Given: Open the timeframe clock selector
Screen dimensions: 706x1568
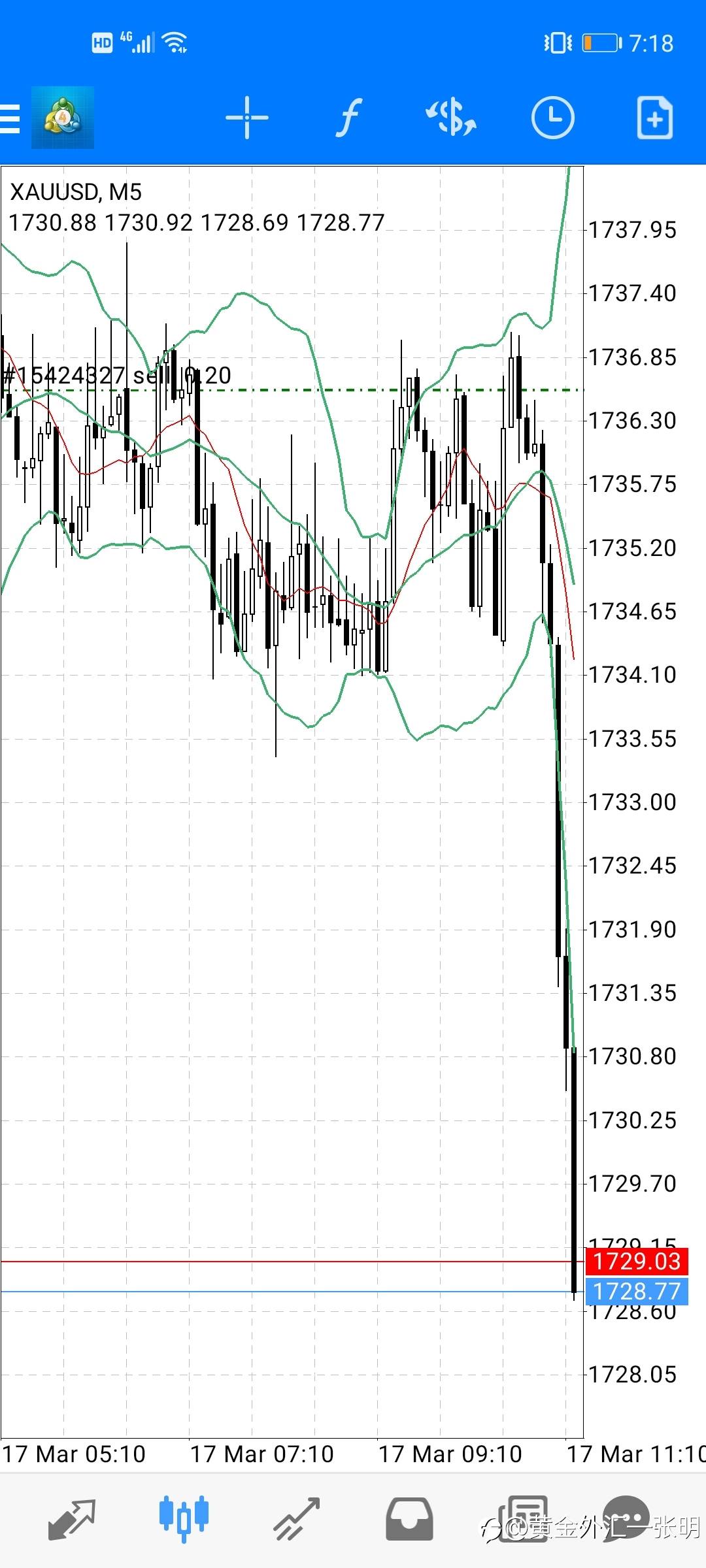Looking at the screenshot, I should (x=552, y=118).
